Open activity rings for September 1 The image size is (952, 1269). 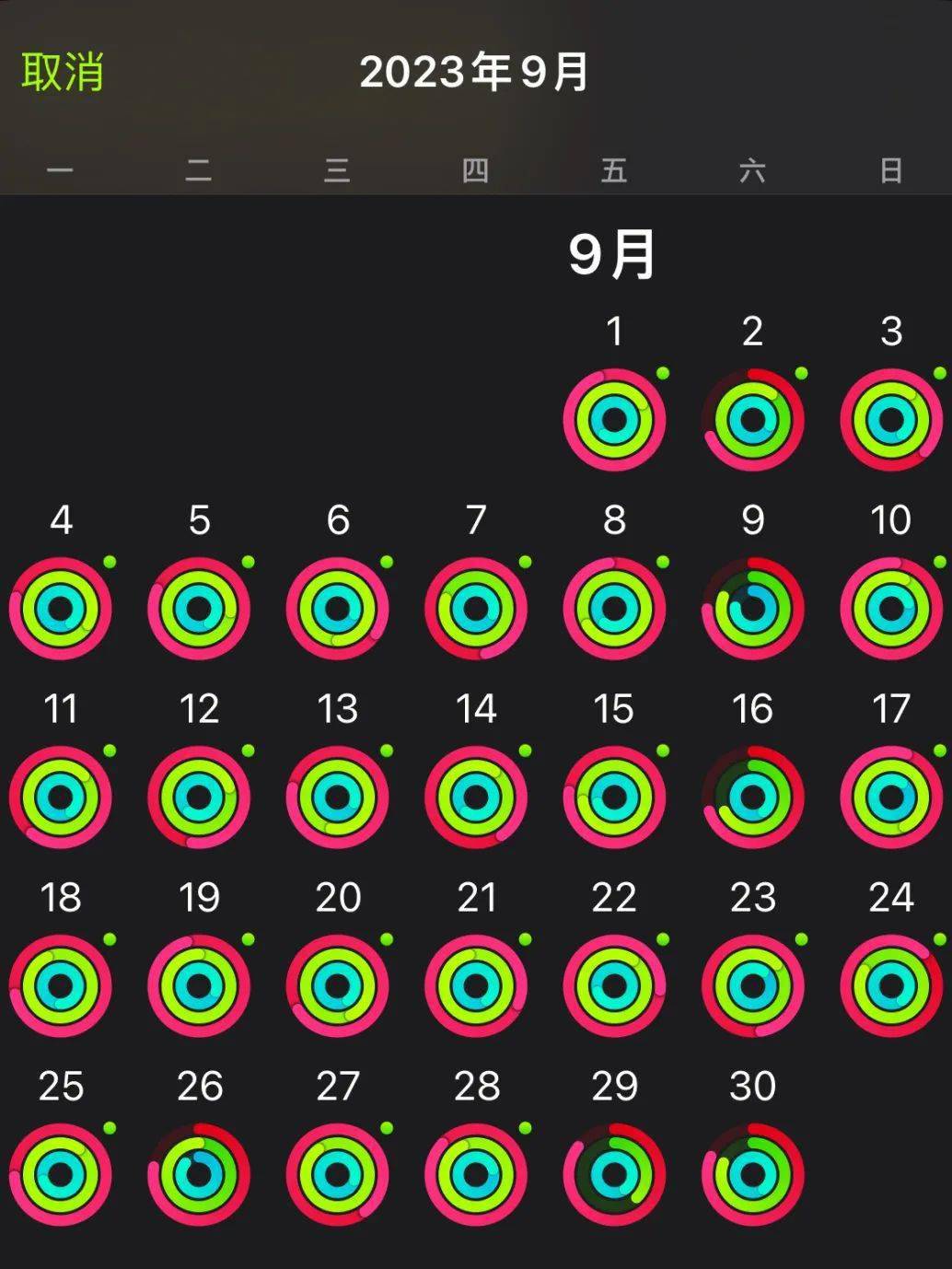point(614,420)
